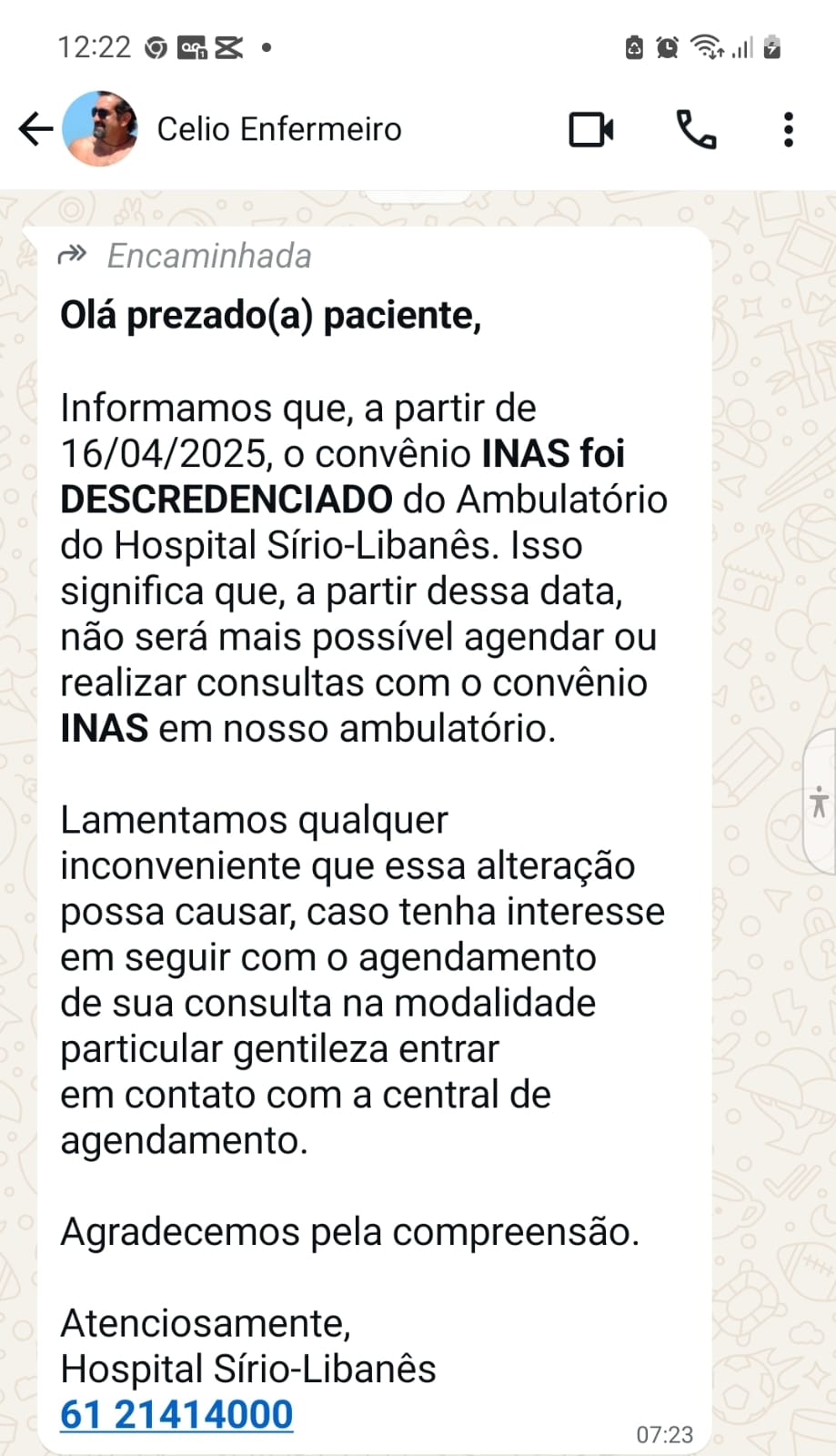The width and height of the screenshot is (836, 1456).
Task: Go back to the chat list
Action: pos(35,129)
